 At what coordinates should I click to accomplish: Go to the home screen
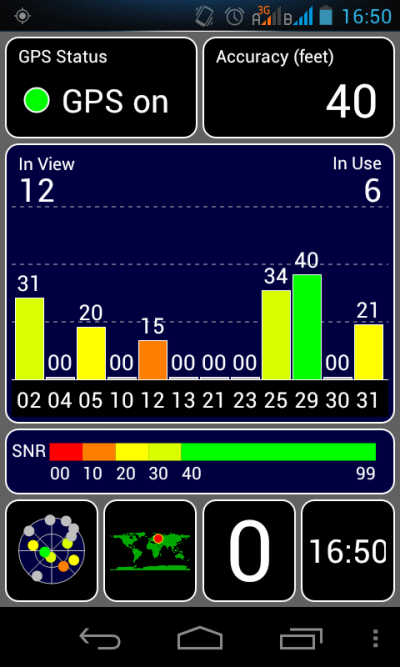click(200, 638)
